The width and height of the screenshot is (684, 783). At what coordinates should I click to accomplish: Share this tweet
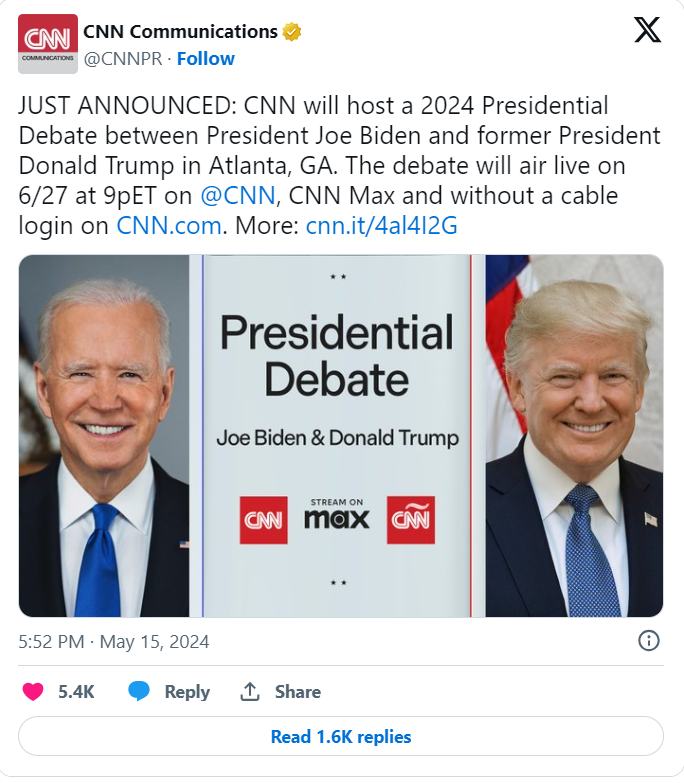click(x=281, y=692)
